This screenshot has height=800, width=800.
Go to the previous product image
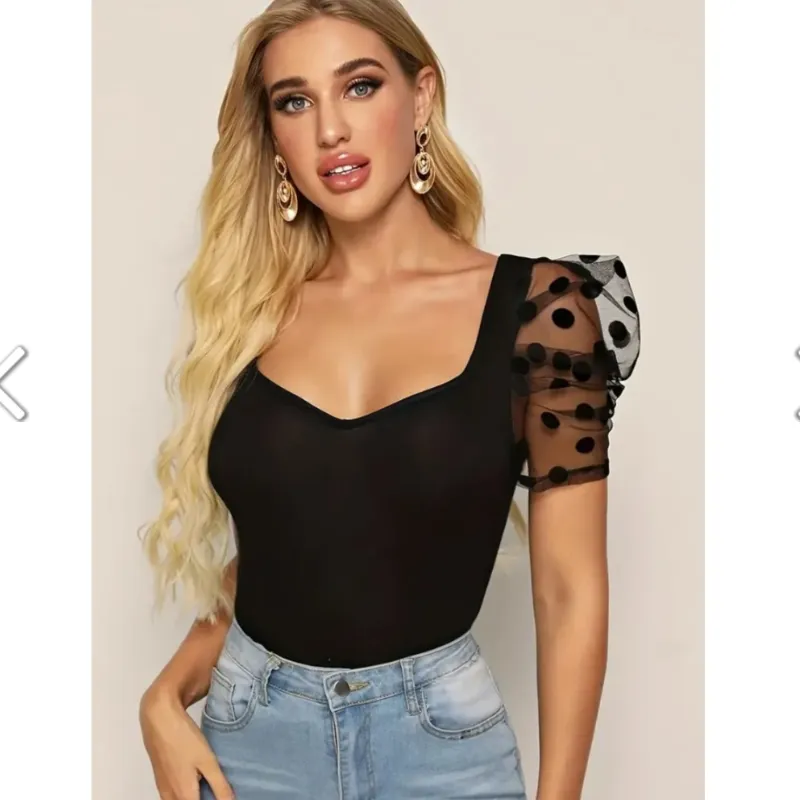point(11,382)
